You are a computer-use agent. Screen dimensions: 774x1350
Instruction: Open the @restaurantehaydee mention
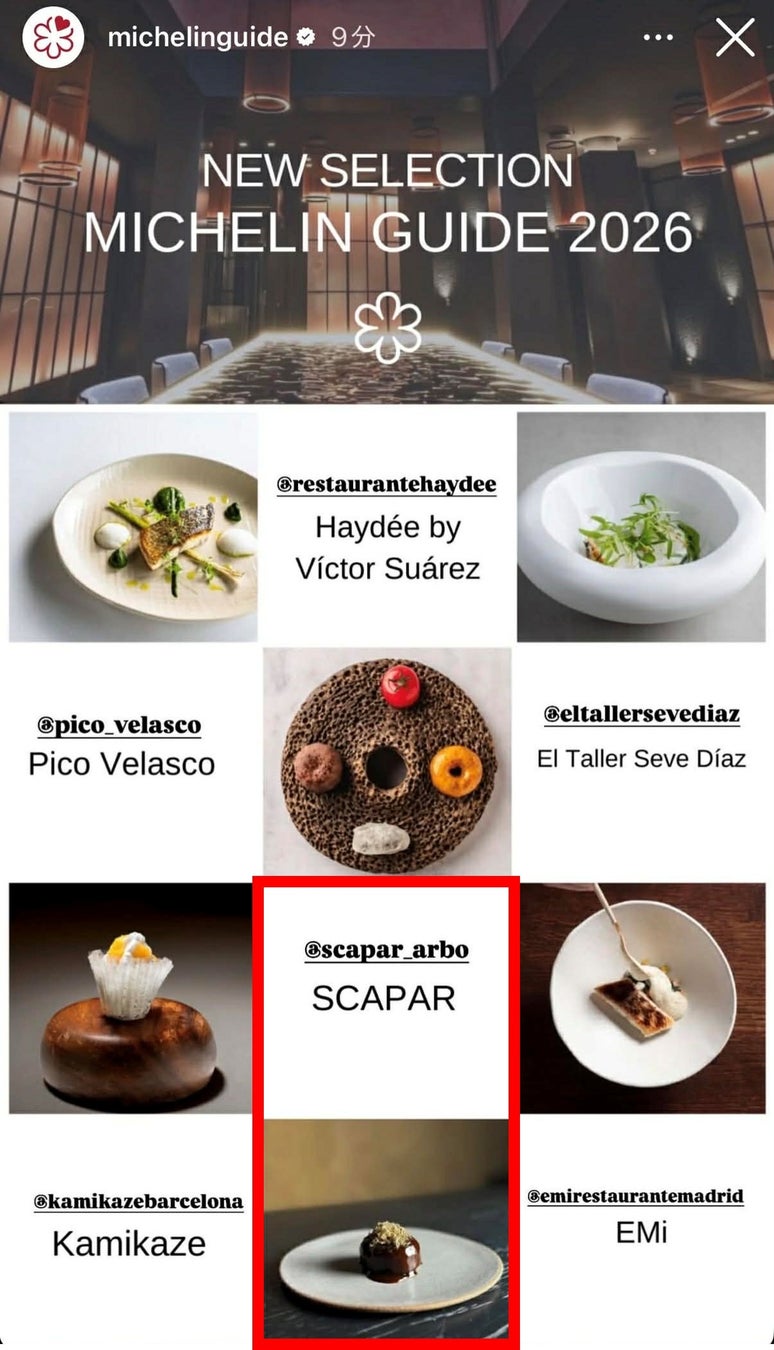tap(387, 485)
